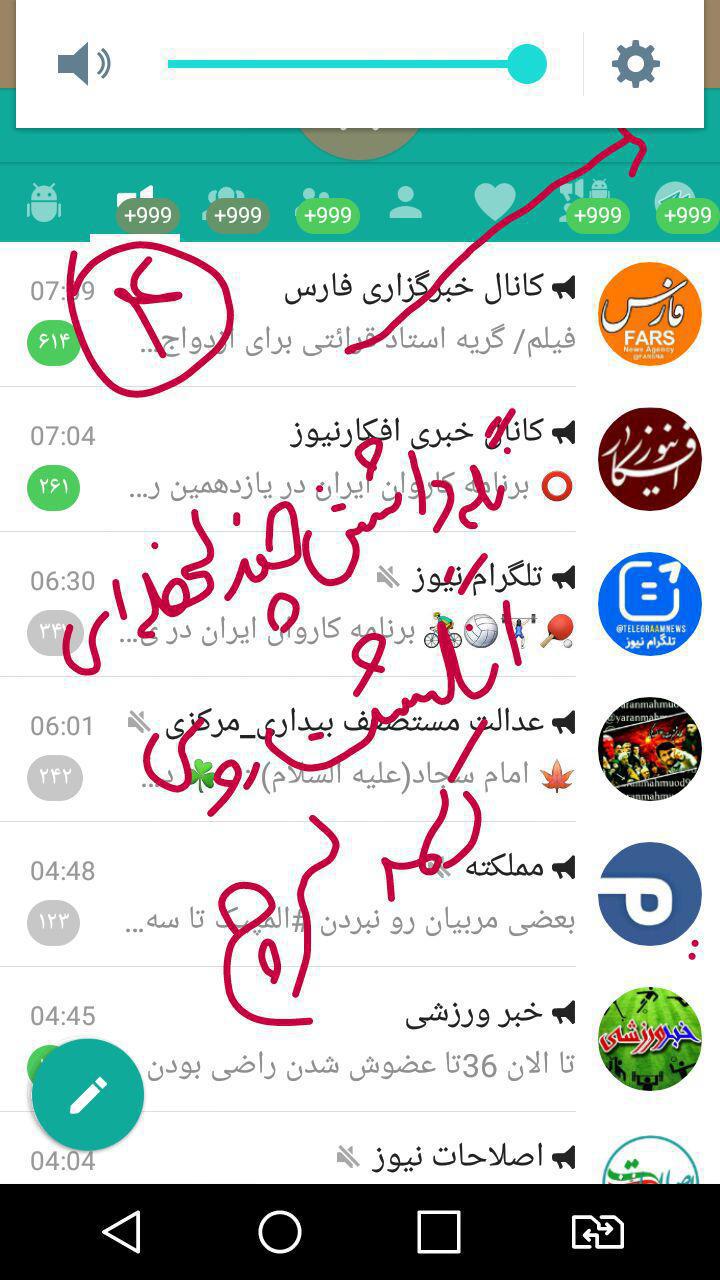
Task: Select the channels megaphone tab
Action: [x=135, y=205]
